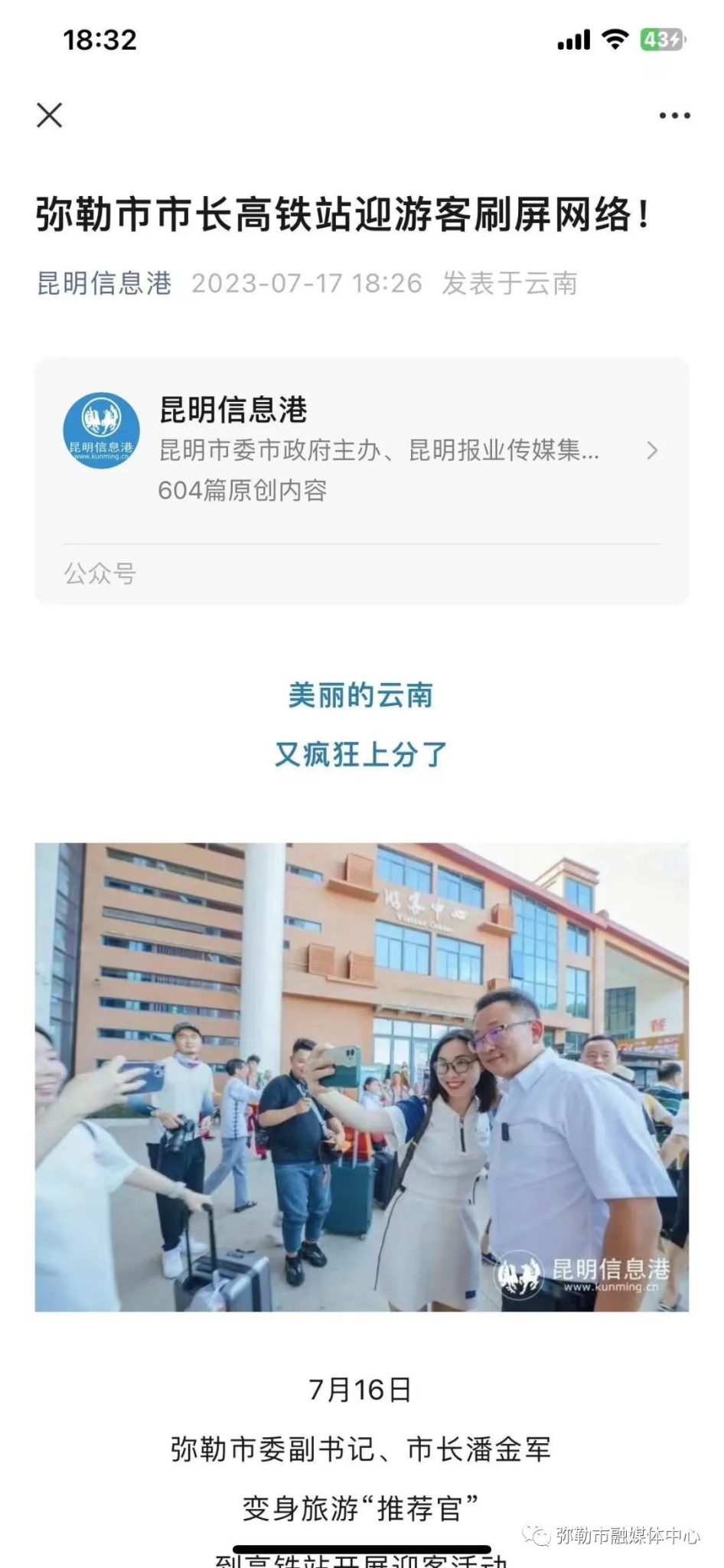Open the 昆明信息港 author name link
This screenshot has height=1568, width=724.
tap(104, 283)
